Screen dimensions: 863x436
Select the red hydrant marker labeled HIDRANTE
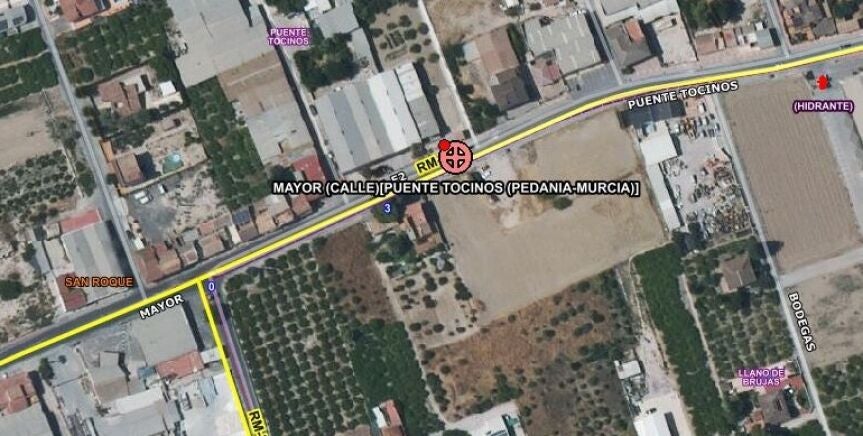pos(823,83)
